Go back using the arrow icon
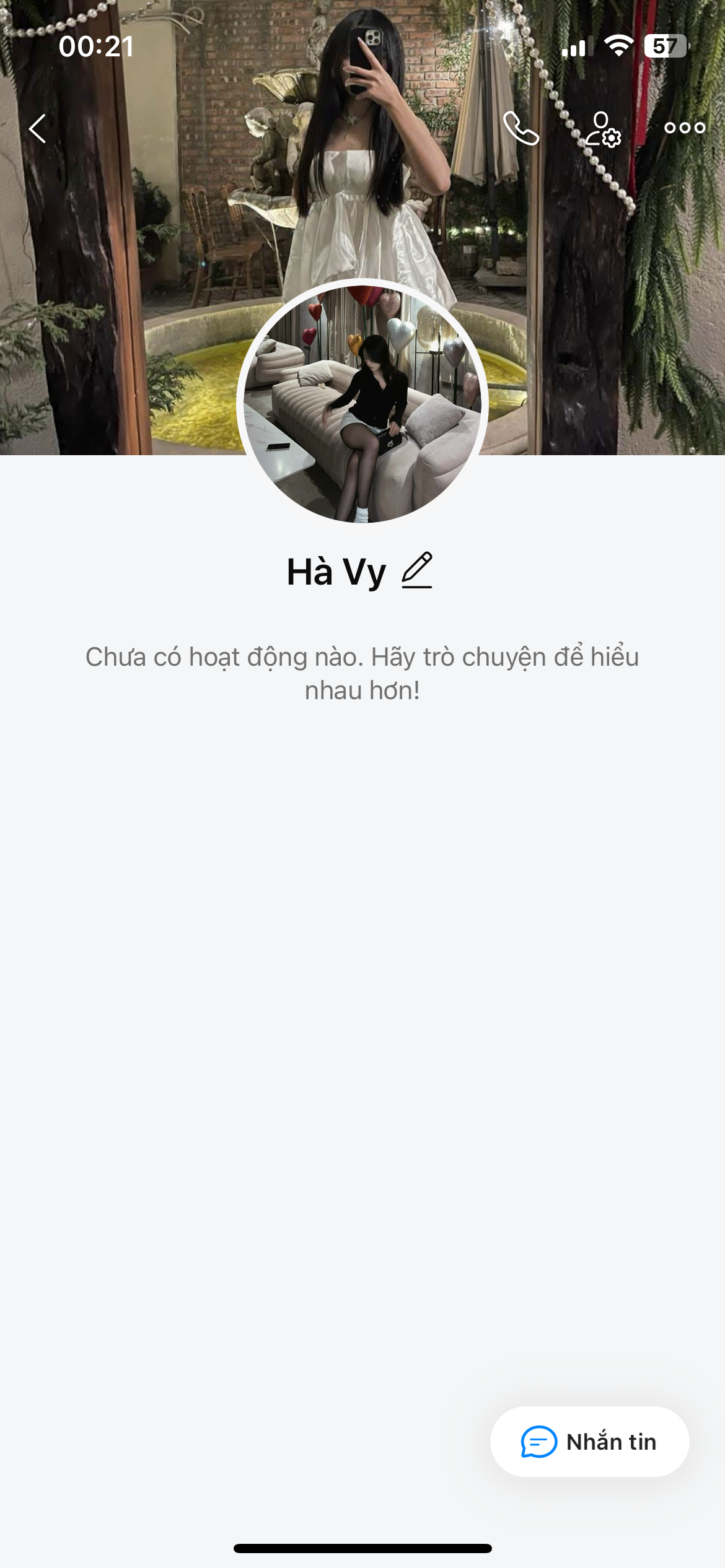 coord(38,129)
